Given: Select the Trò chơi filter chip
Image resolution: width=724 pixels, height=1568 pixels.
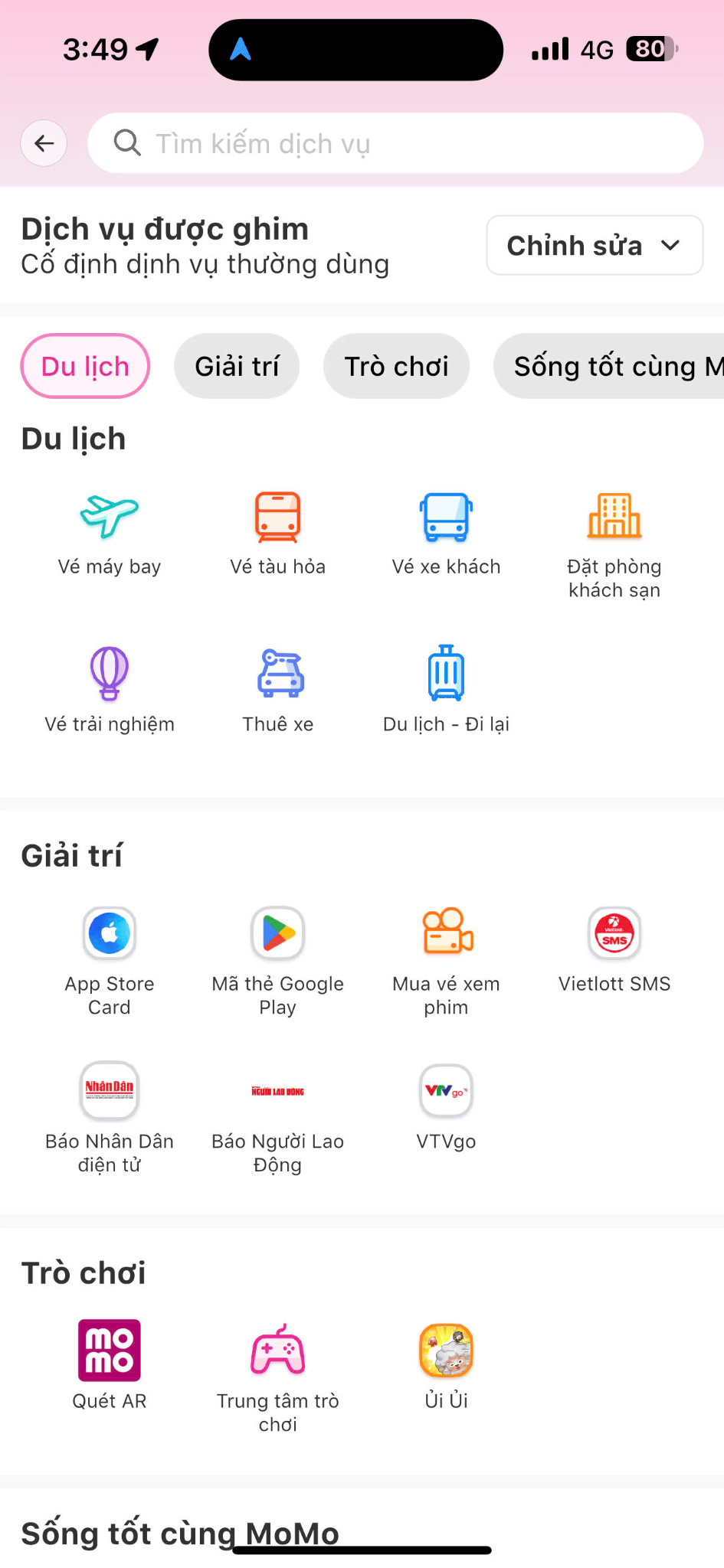Looking at the screenshot, I should (x=396, y=366).
